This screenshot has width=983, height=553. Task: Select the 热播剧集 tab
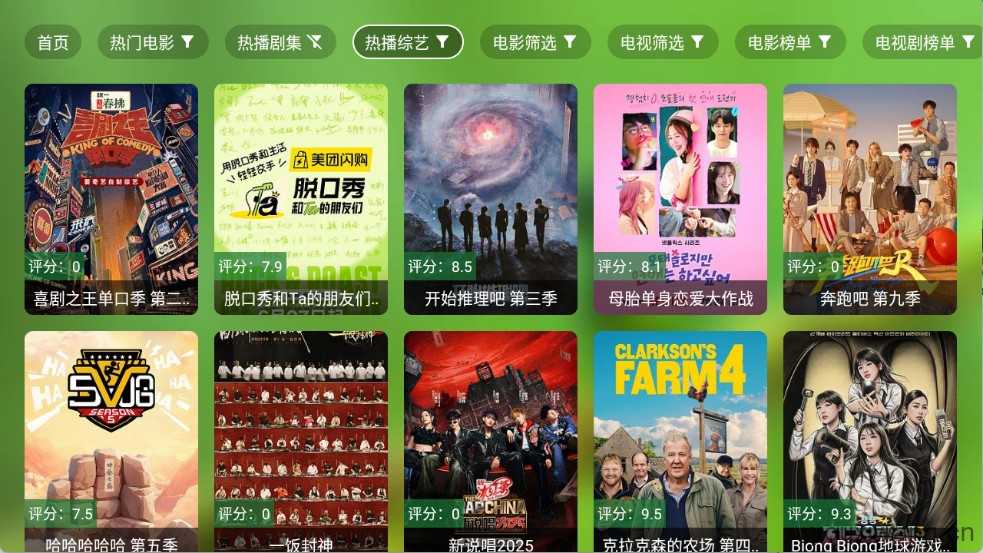click(280, 42)
